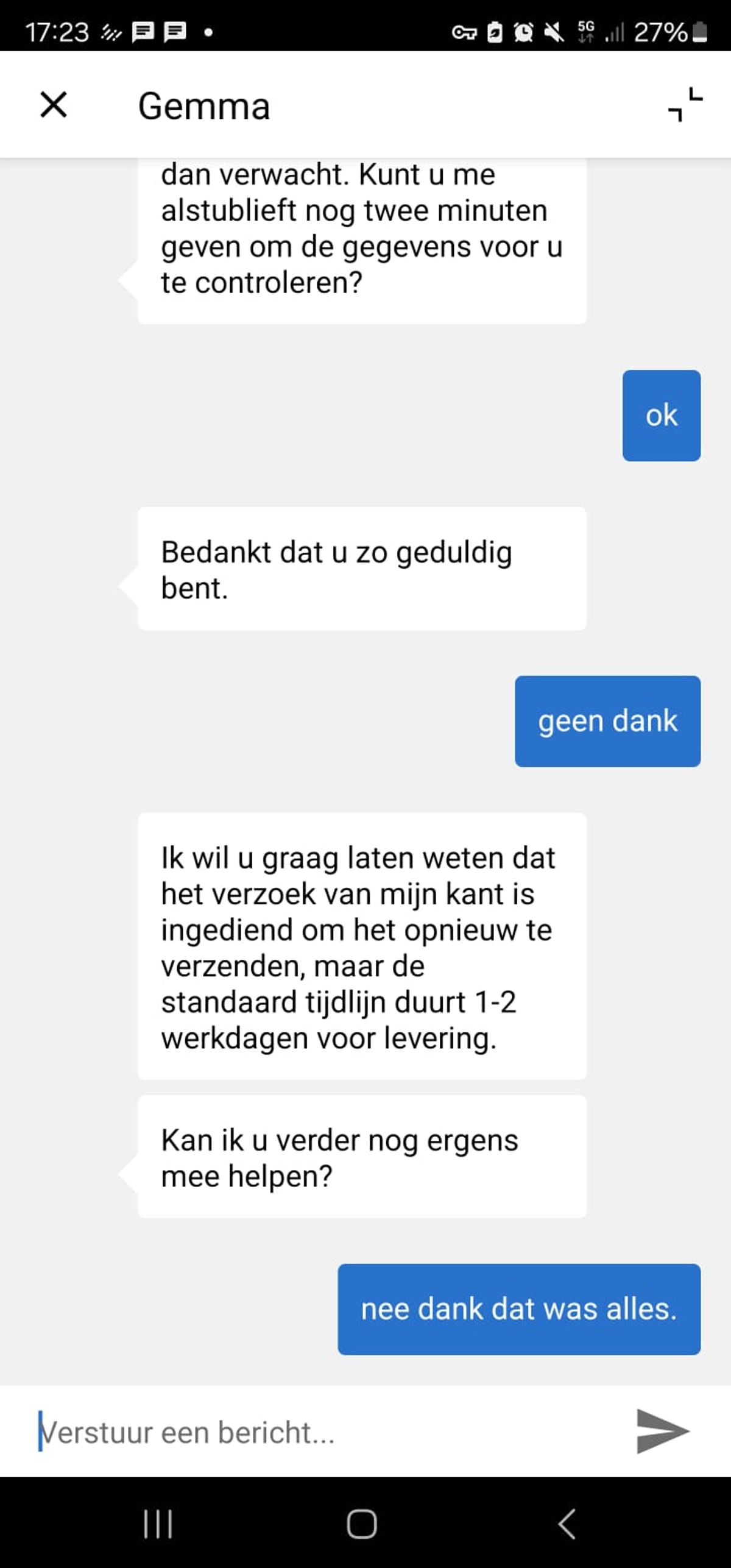The width and height of the screenshot is (731, 1568).
Task: Minimize the chat with the collapse icon
Action: [x=685, y=105]
